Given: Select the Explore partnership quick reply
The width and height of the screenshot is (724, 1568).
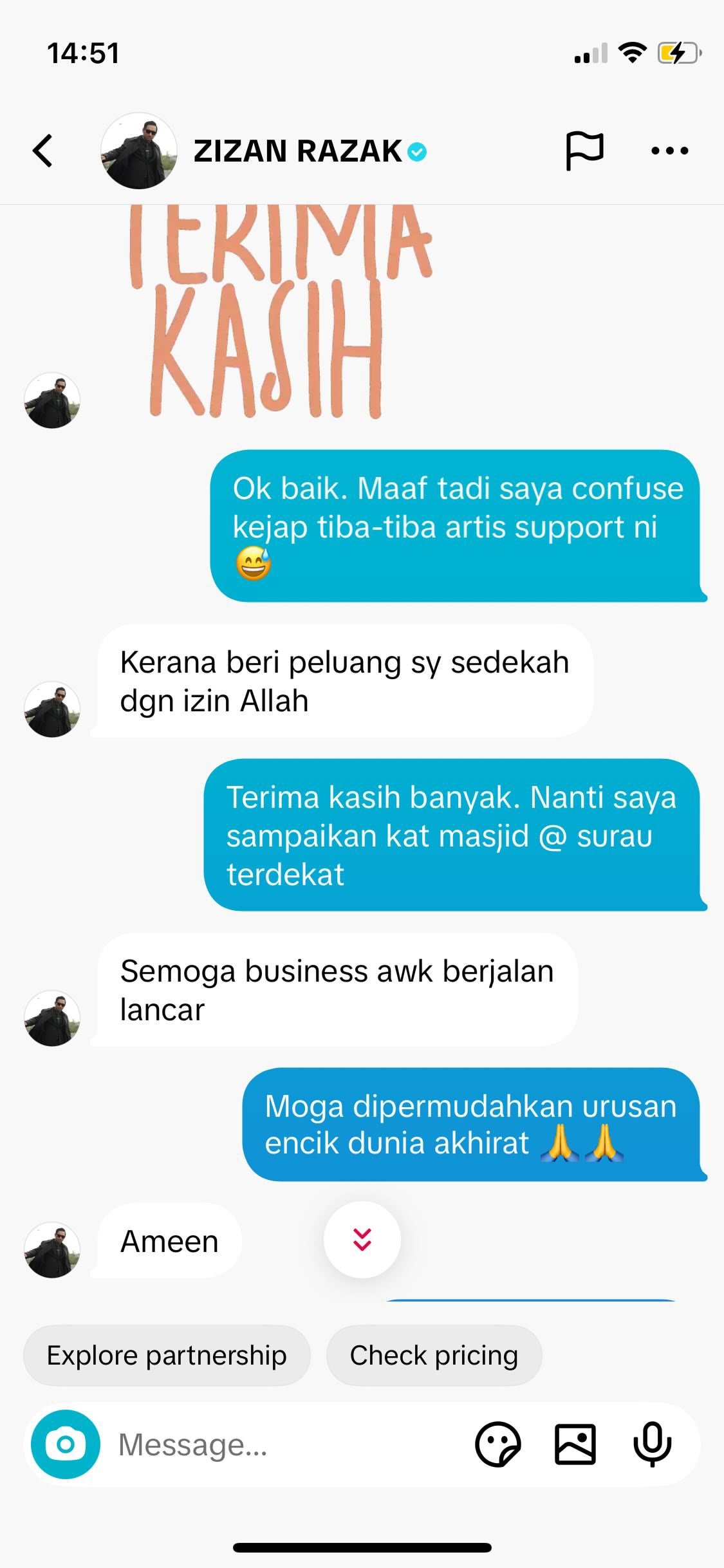Looking at the screenshot, I should coord(167,1355).
